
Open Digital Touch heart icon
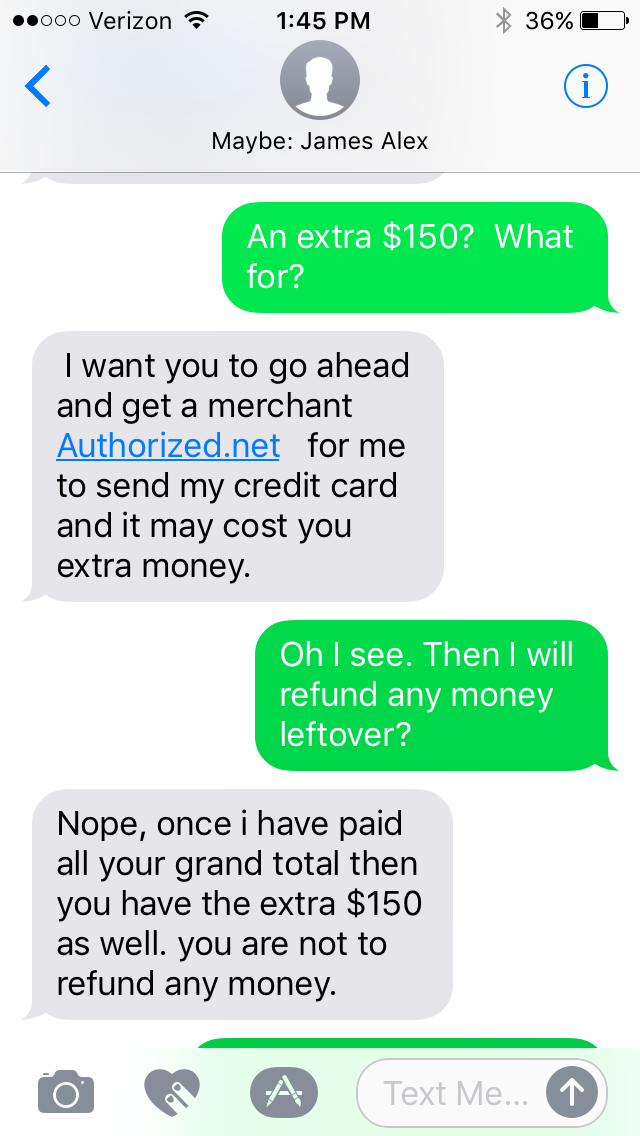pyautogui.click(x=172, y=1091)
